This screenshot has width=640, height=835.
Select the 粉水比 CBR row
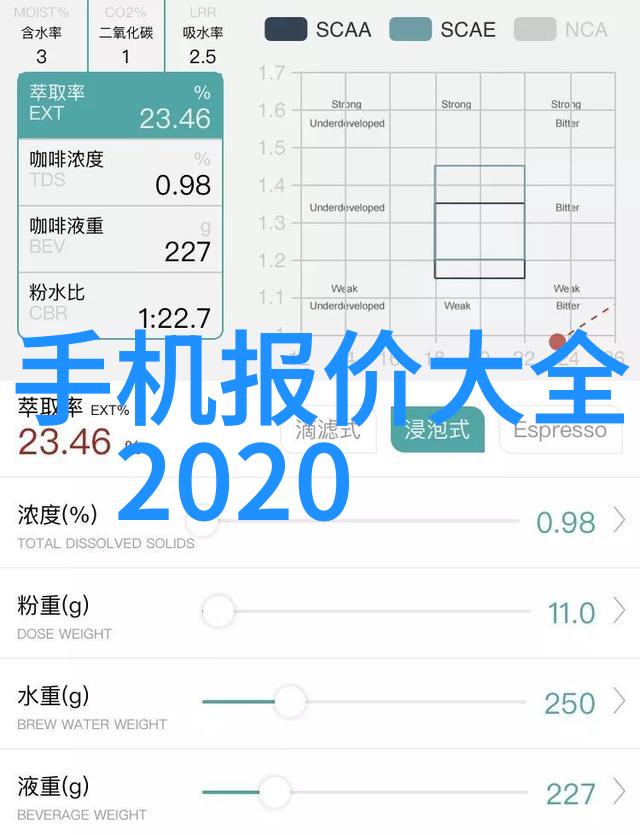tap(120, 304)
